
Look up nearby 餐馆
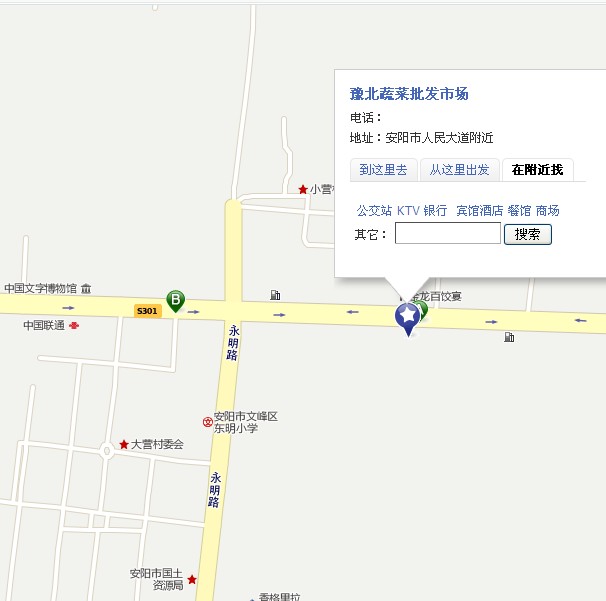519,211
